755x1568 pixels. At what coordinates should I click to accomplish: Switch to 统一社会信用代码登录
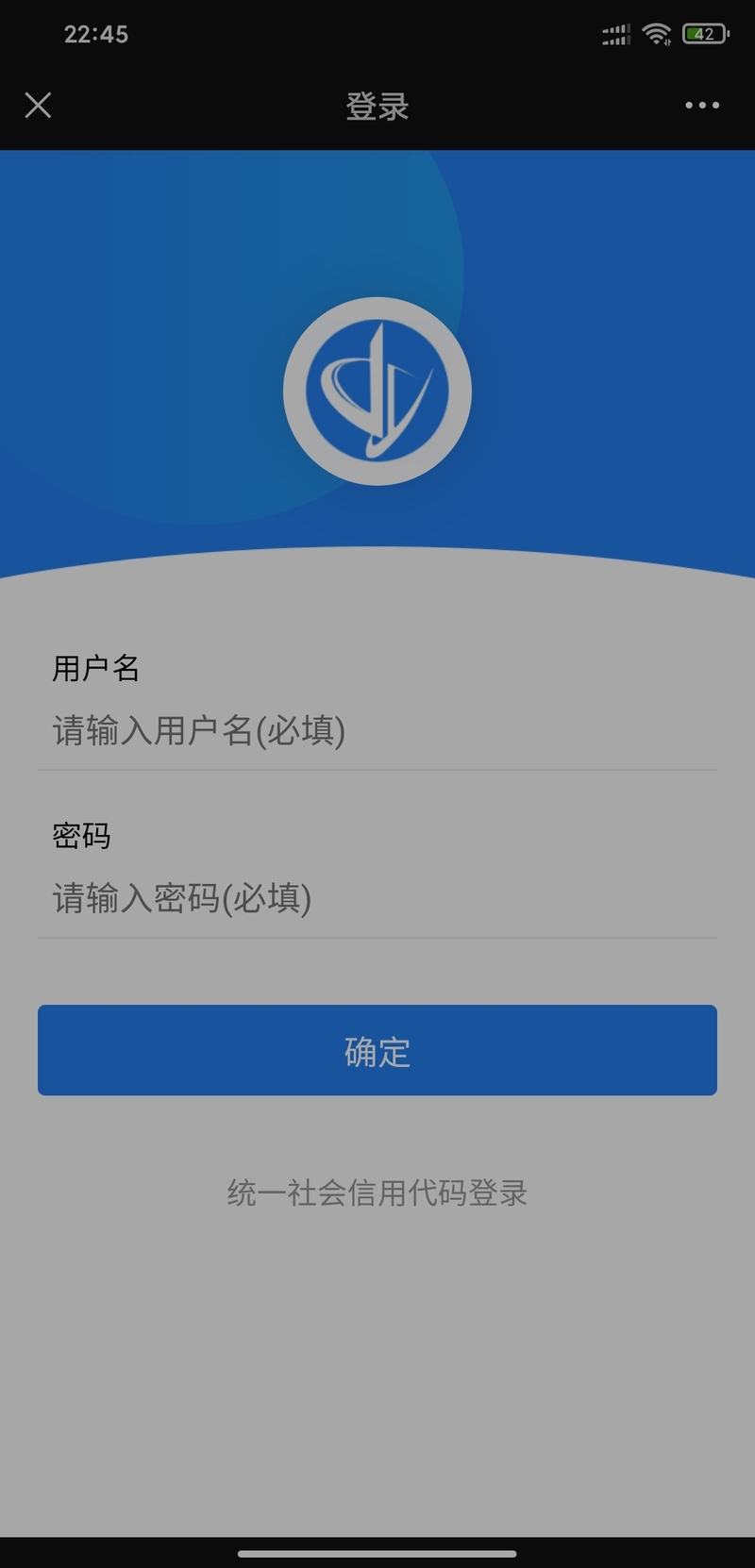[x=377, y=1193]
